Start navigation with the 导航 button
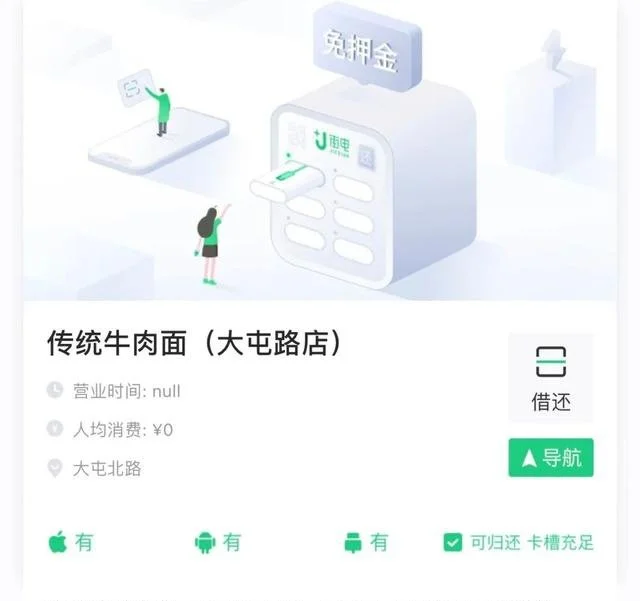This screenshot has height=601, width=640. point(551,458)
